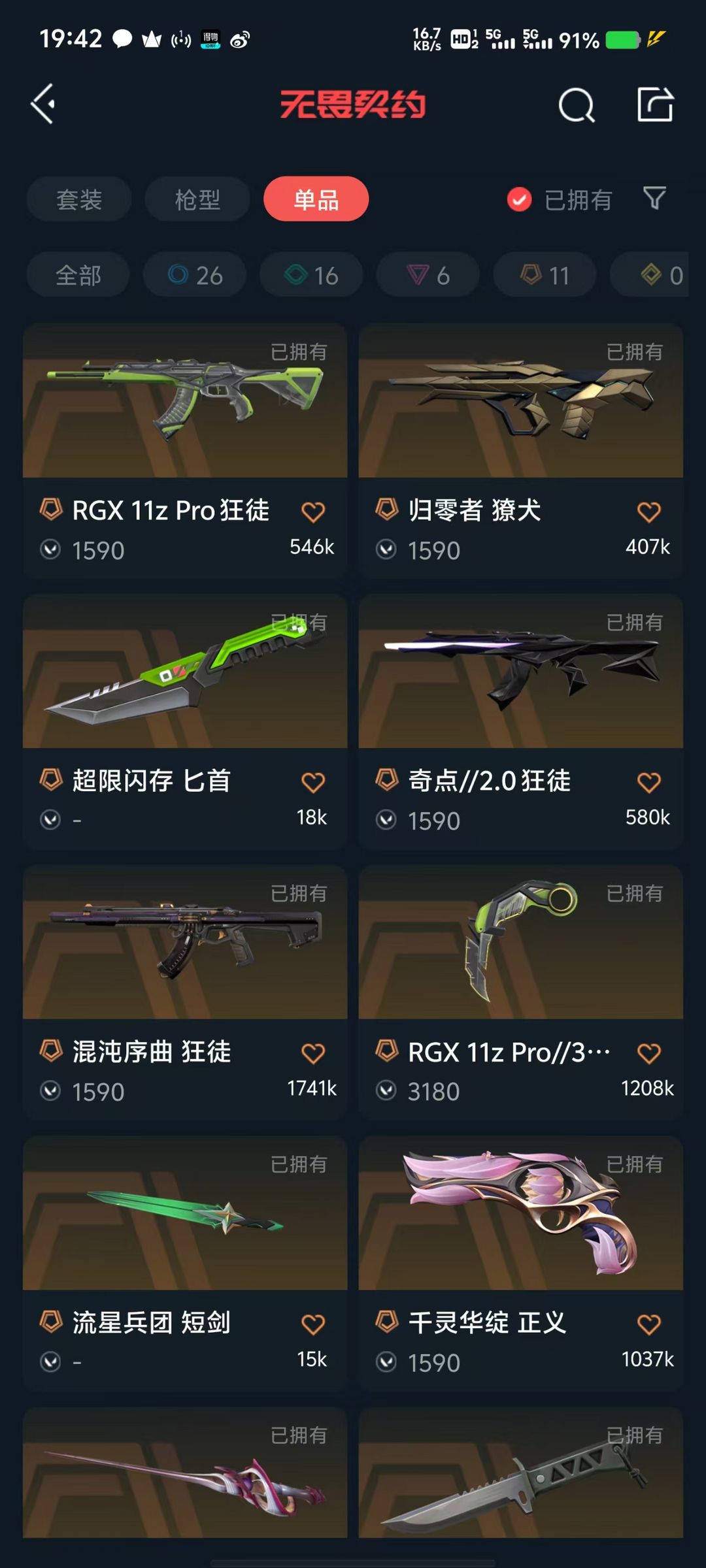Go back using the top-left arrow
Image resolution: width=706 pixels, height=1568 pixels.
tap(43, 105)
